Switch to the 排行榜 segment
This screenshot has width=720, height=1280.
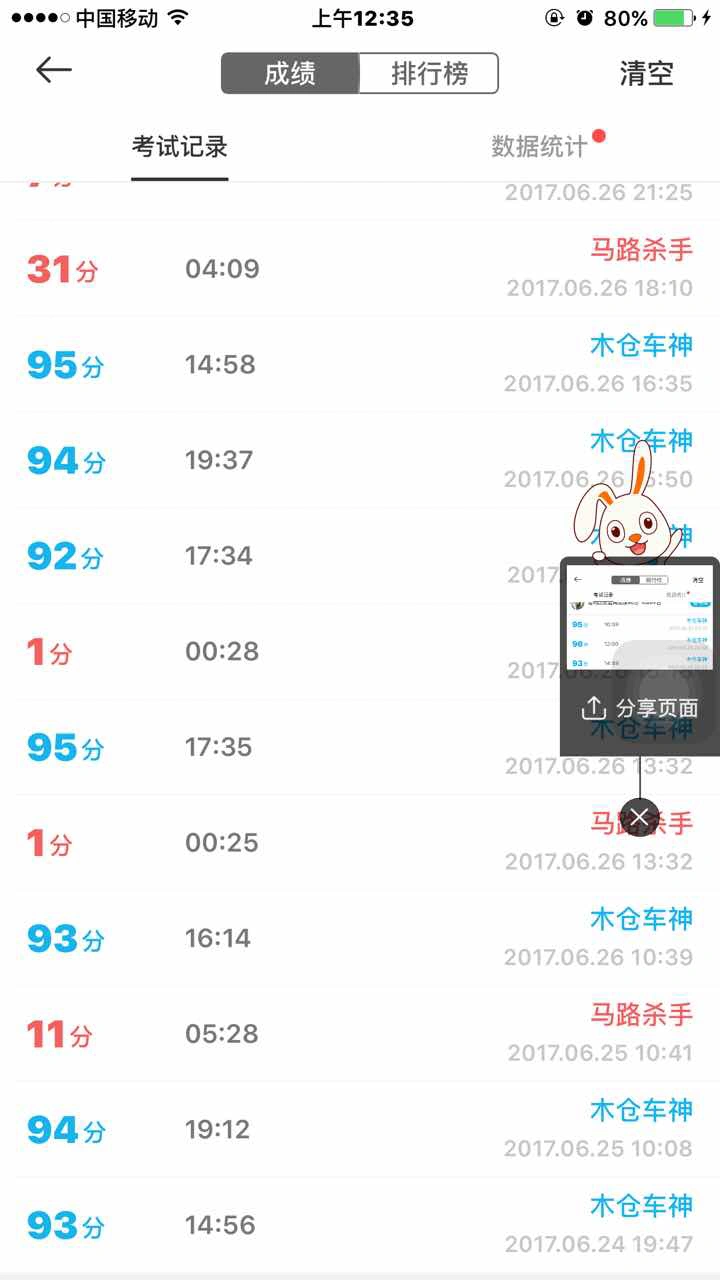point(429,73)
